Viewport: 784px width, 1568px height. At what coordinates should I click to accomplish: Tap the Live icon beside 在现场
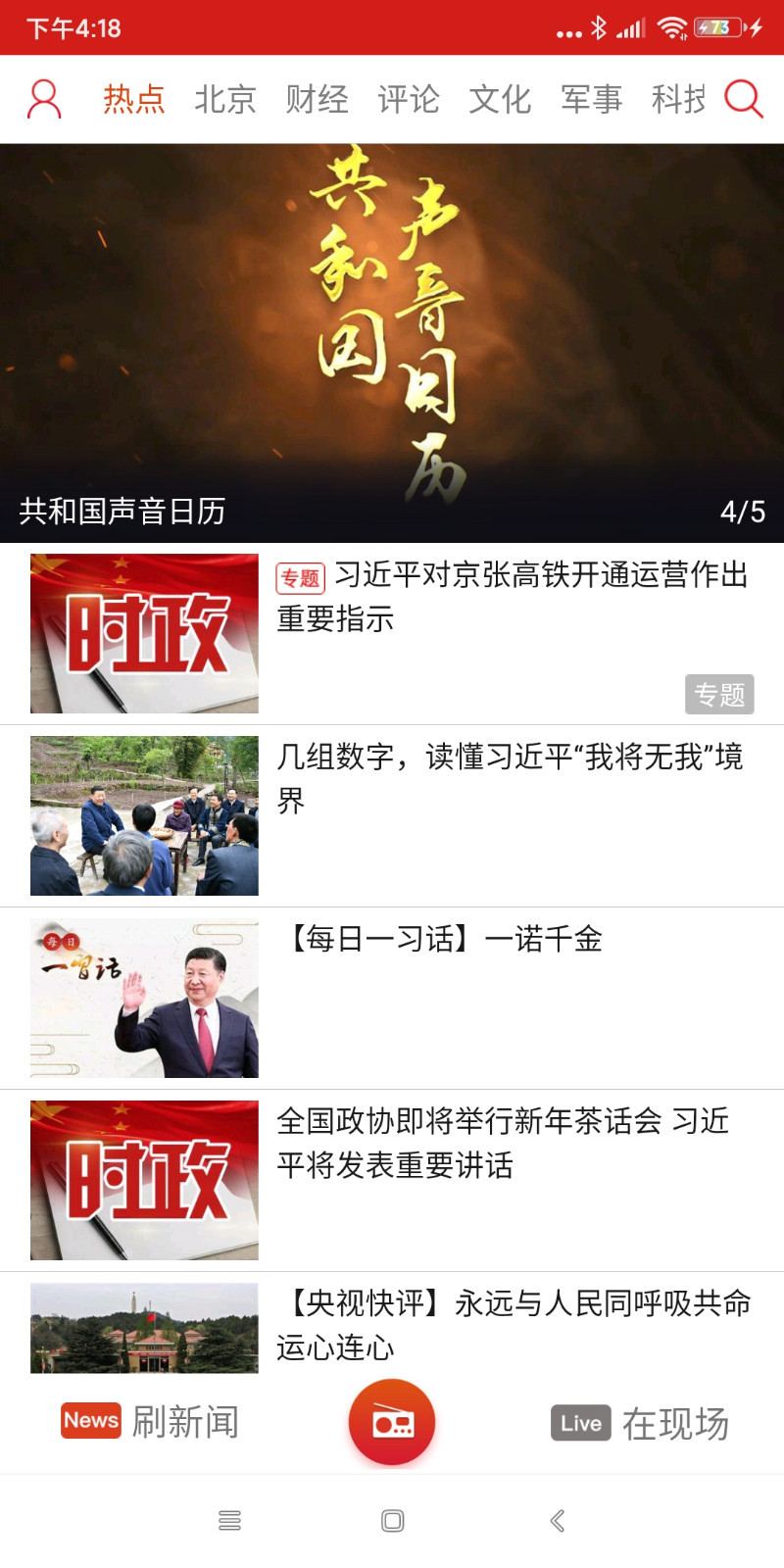point(580,1423)
